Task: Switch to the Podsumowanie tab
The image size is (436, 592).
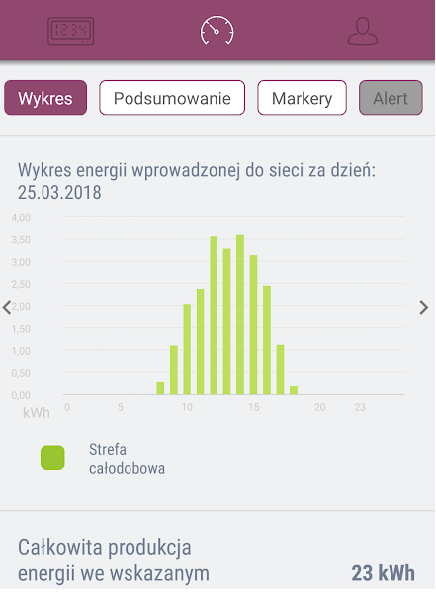Action: [x=172, y=98]
